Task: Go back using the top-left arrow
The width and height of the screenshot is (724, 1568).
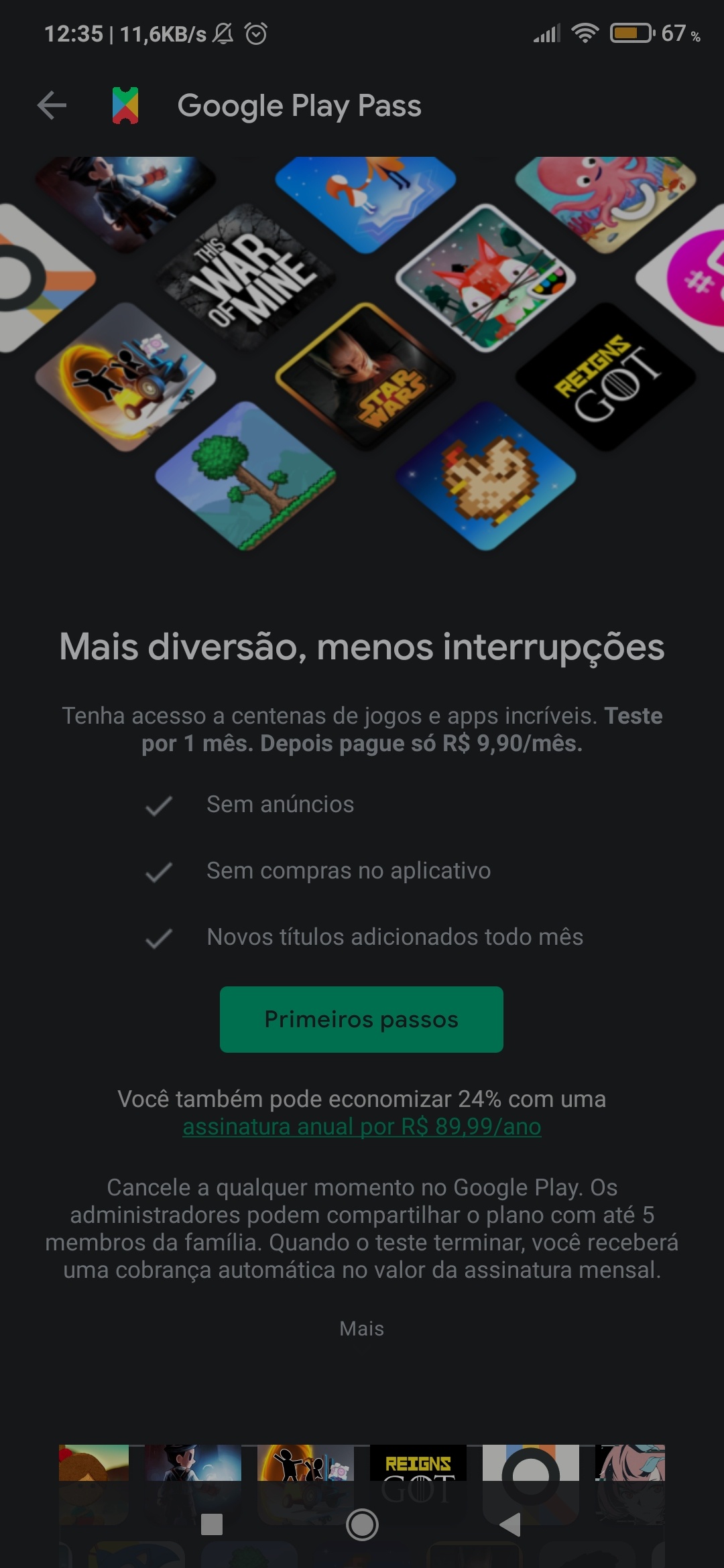Action: 52,106
